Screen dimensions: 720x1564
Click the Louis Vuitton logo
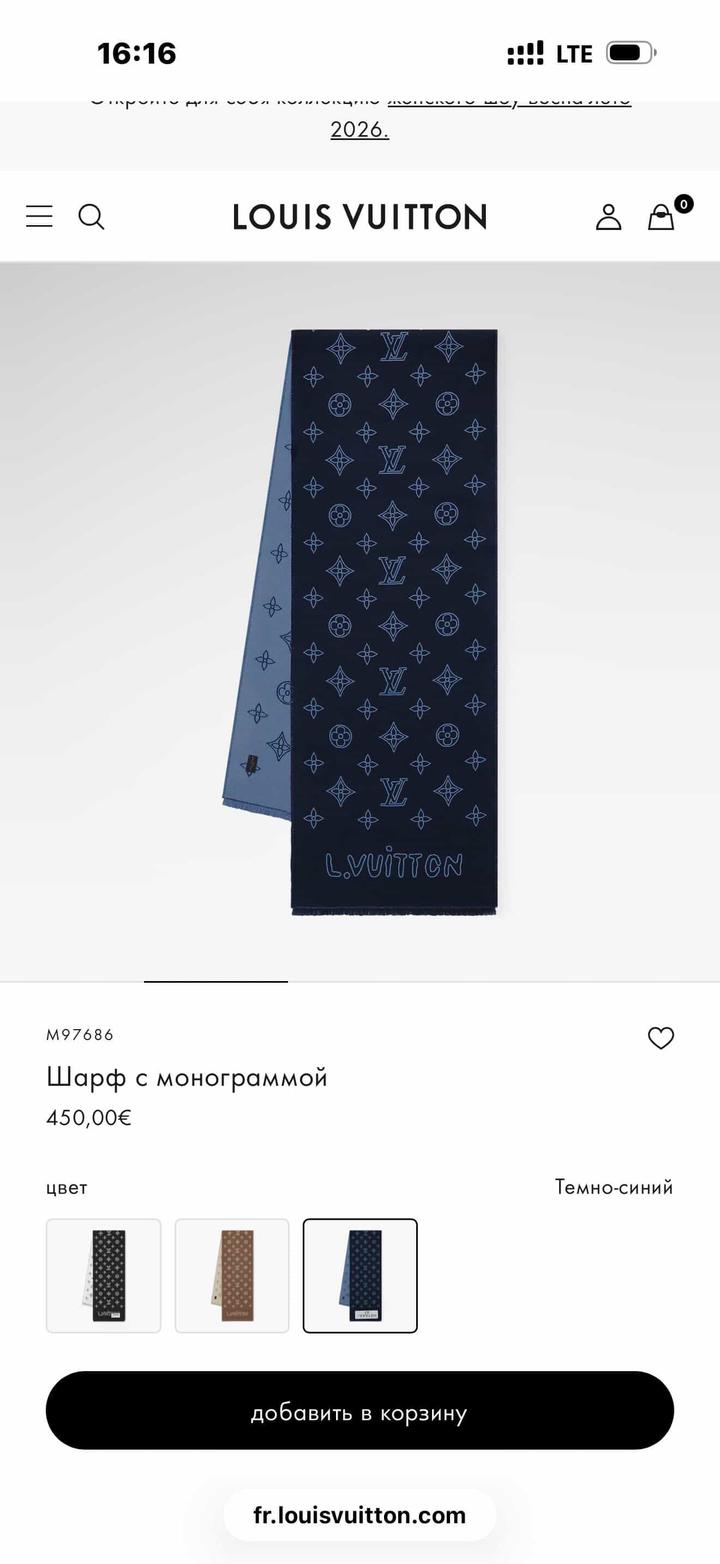[359, 216]
